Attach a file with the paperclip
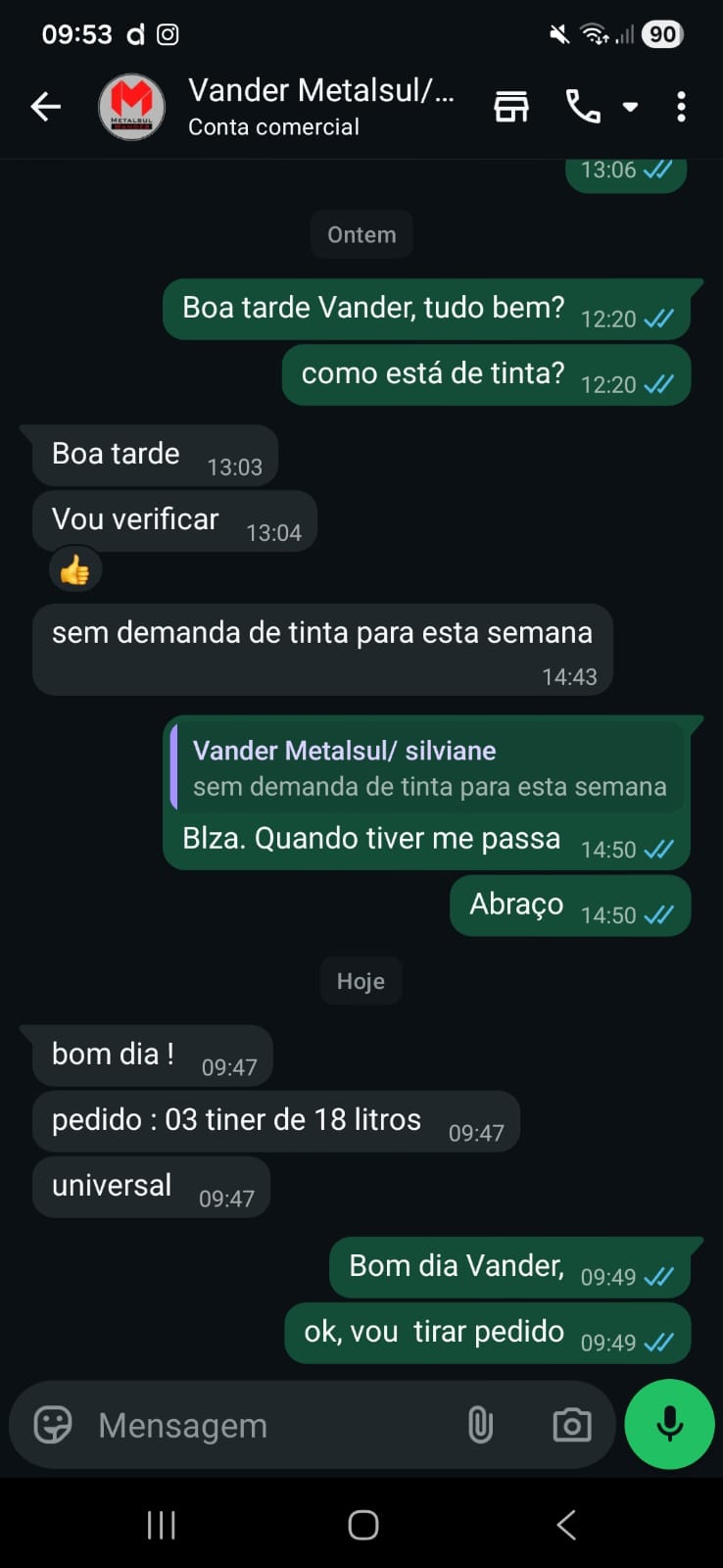Viewport: 723px width, 1568px height. (x=480, y=1424)
